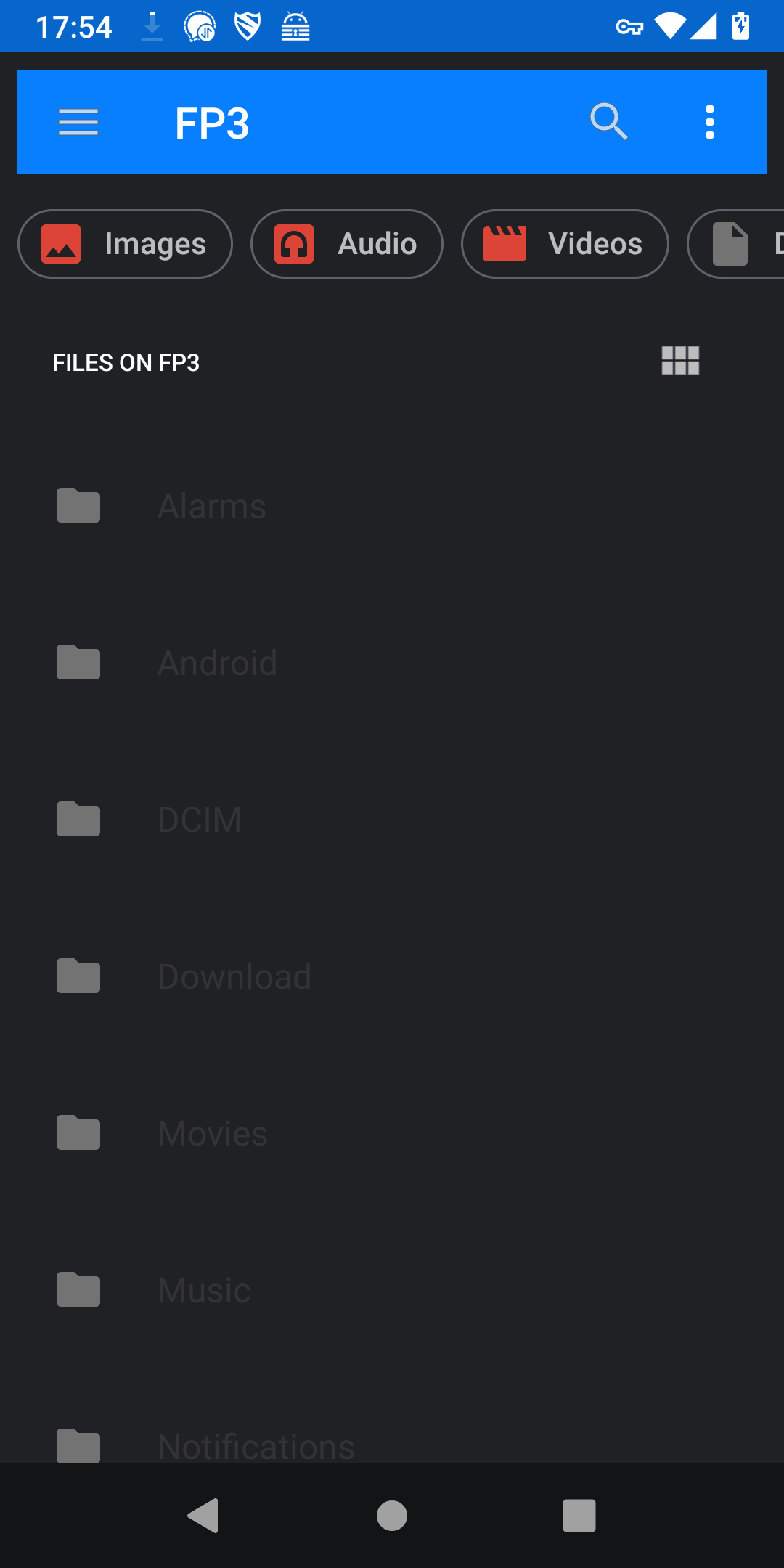Viewport: 784px width, 1568px height.
Task: Open the Movies folder
Action: point(392,1133)
